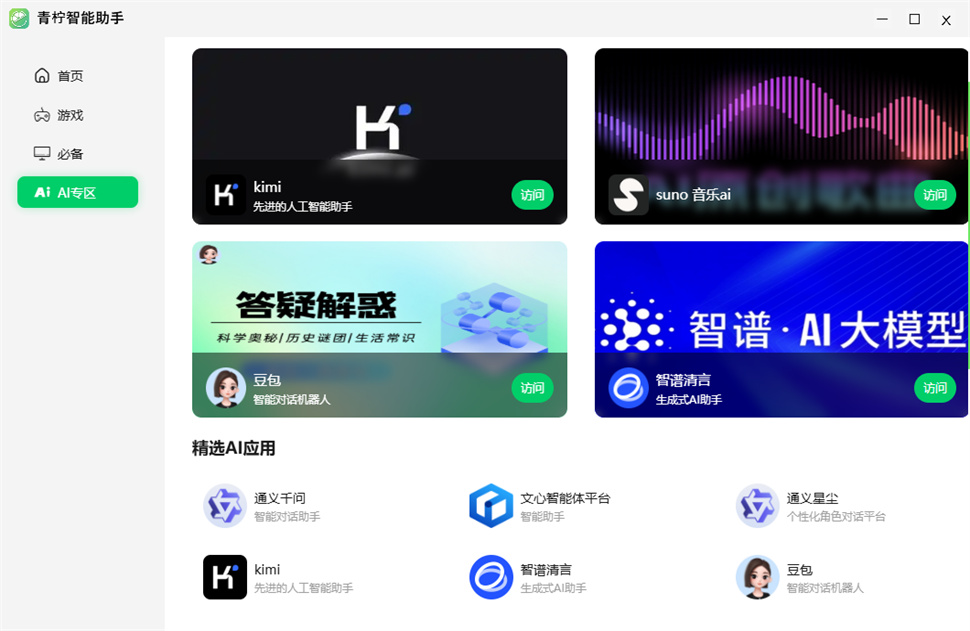The height and width of the screenshot is (631, 970).
Task: Tap 访问 on the kimi card
Action: (532, 195)
